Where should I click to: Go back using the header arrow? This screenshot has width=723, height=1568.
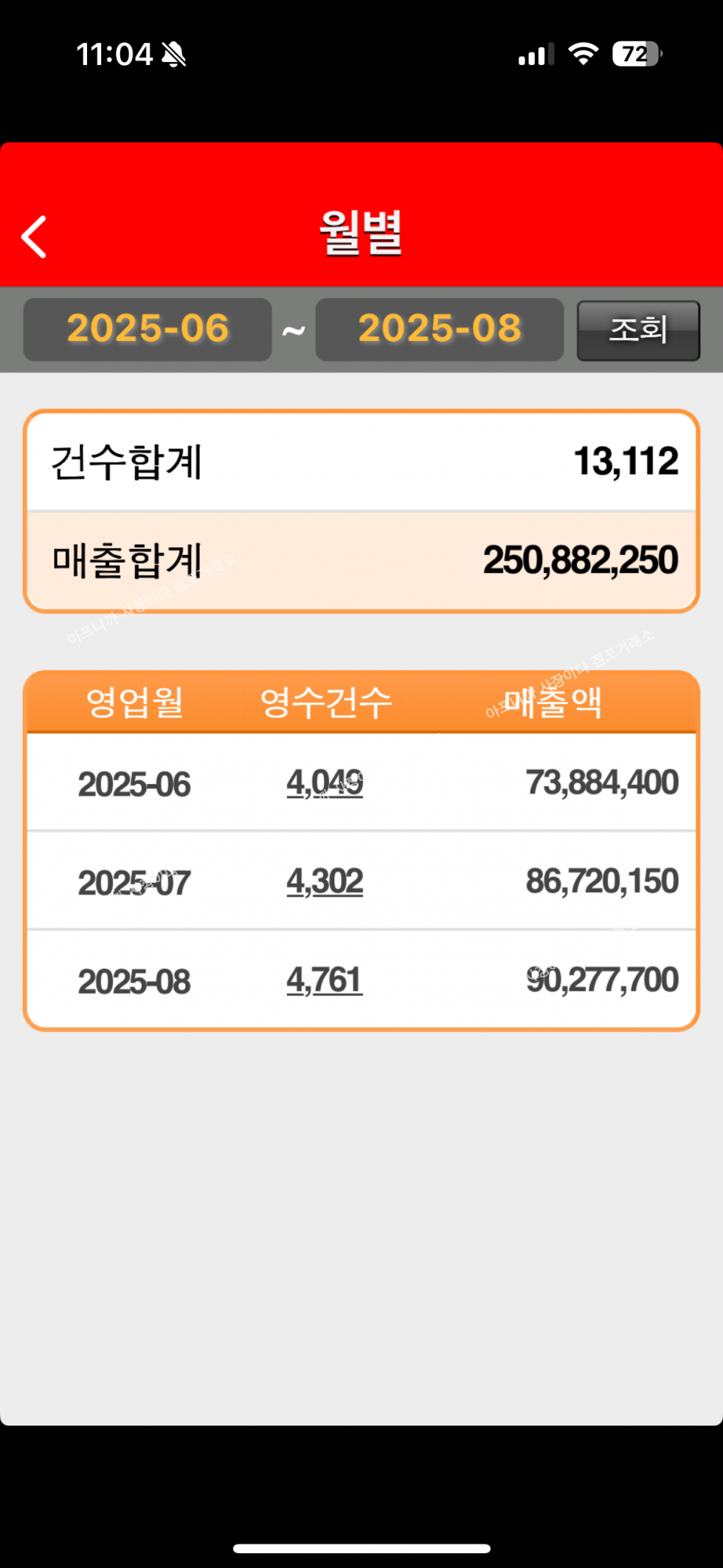click(x=34, y=237)
